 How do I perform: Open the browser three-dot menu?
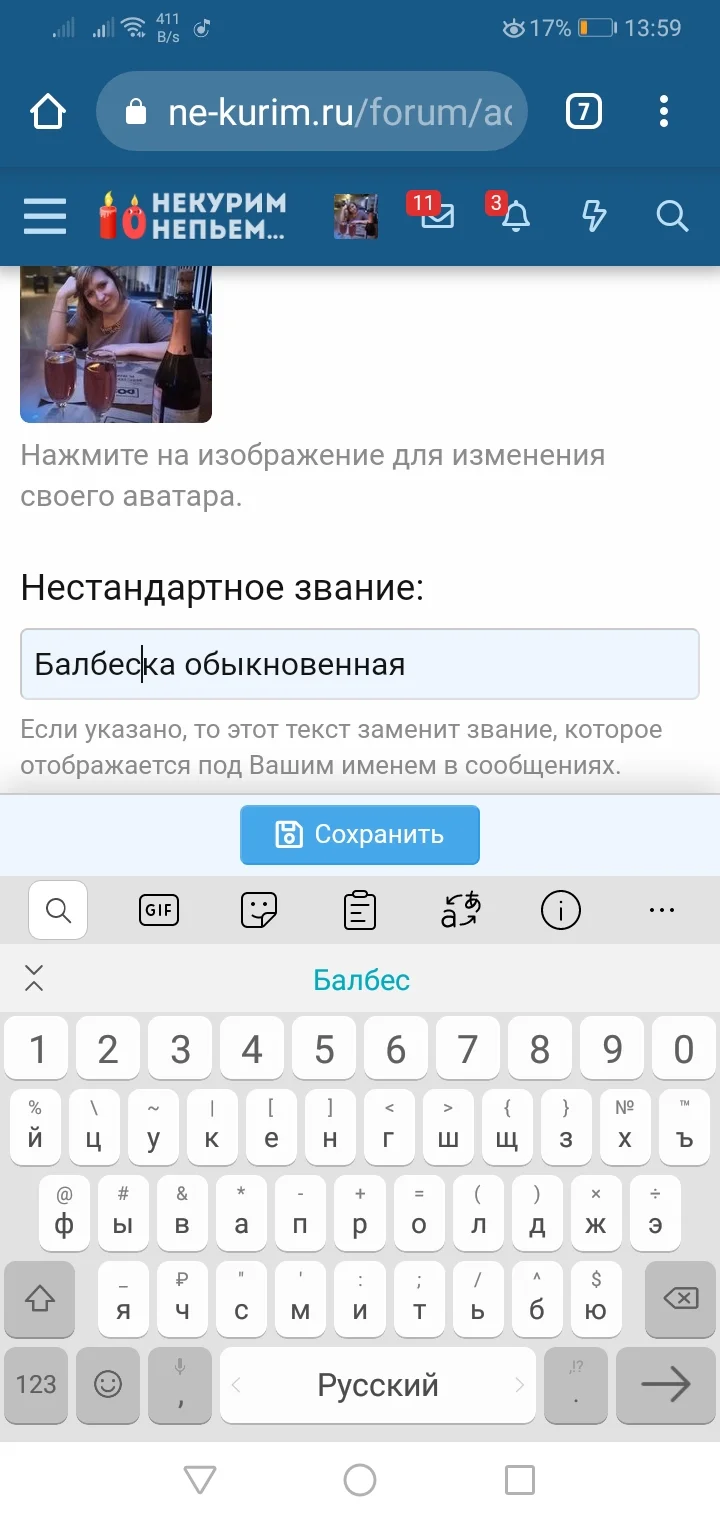point(663,111)
